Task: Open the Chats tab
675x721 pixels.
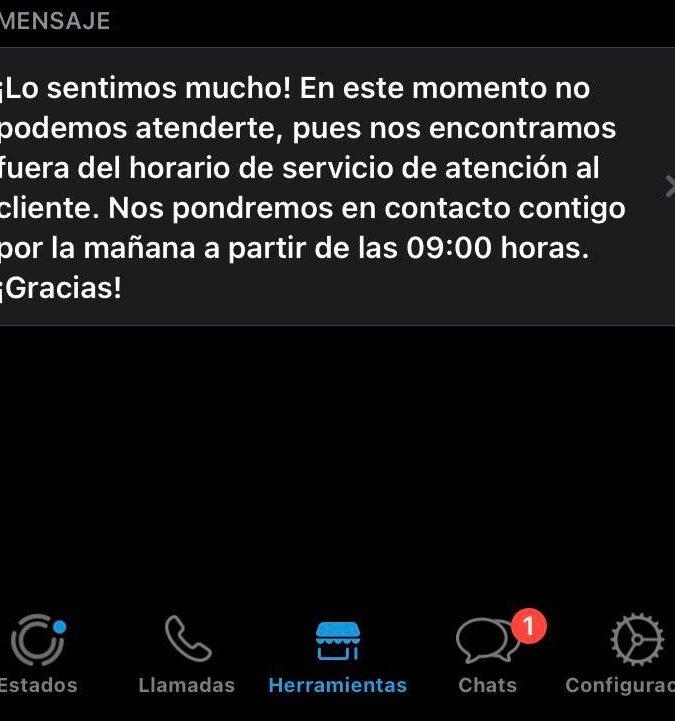Action: click(x=488, y=655)
